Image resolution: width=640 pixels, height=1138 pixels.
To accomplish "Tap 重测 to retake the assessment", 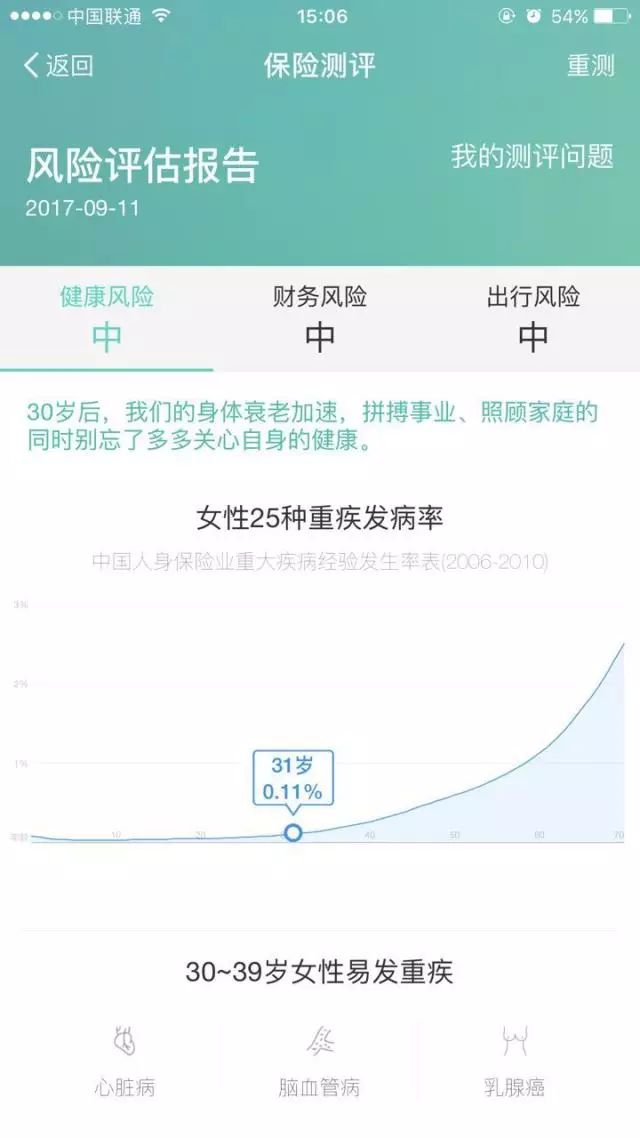I will pyautogui.click(x=591, y=65).
